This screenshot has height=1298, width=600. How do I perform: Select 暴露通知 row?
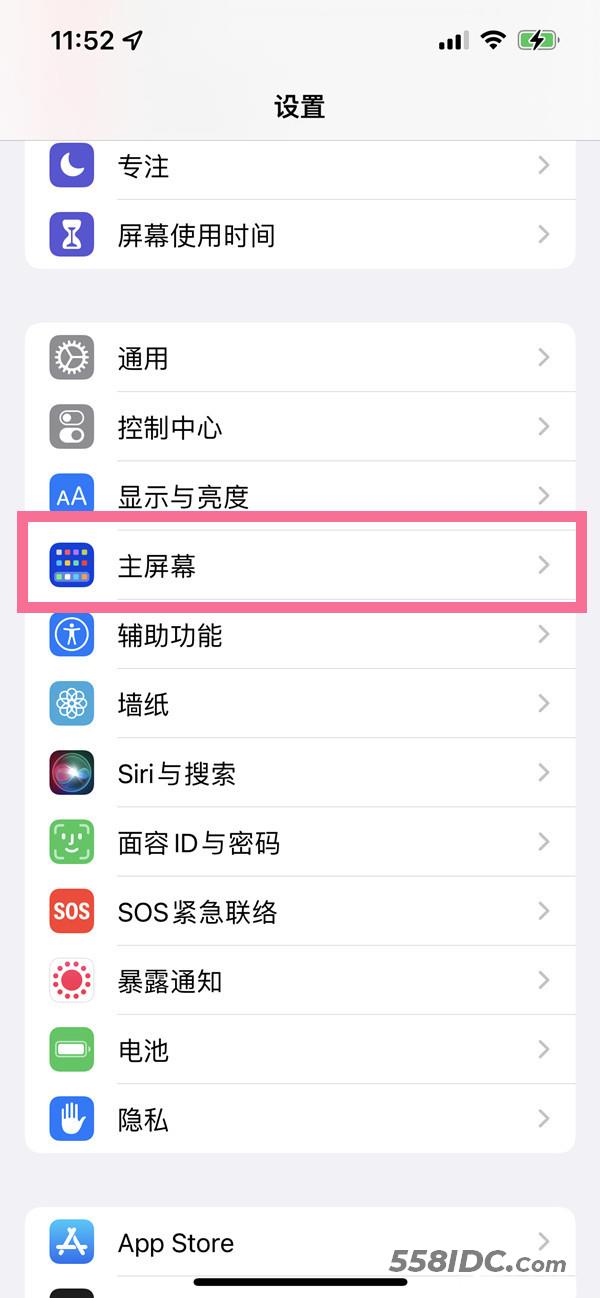[300, 981]
